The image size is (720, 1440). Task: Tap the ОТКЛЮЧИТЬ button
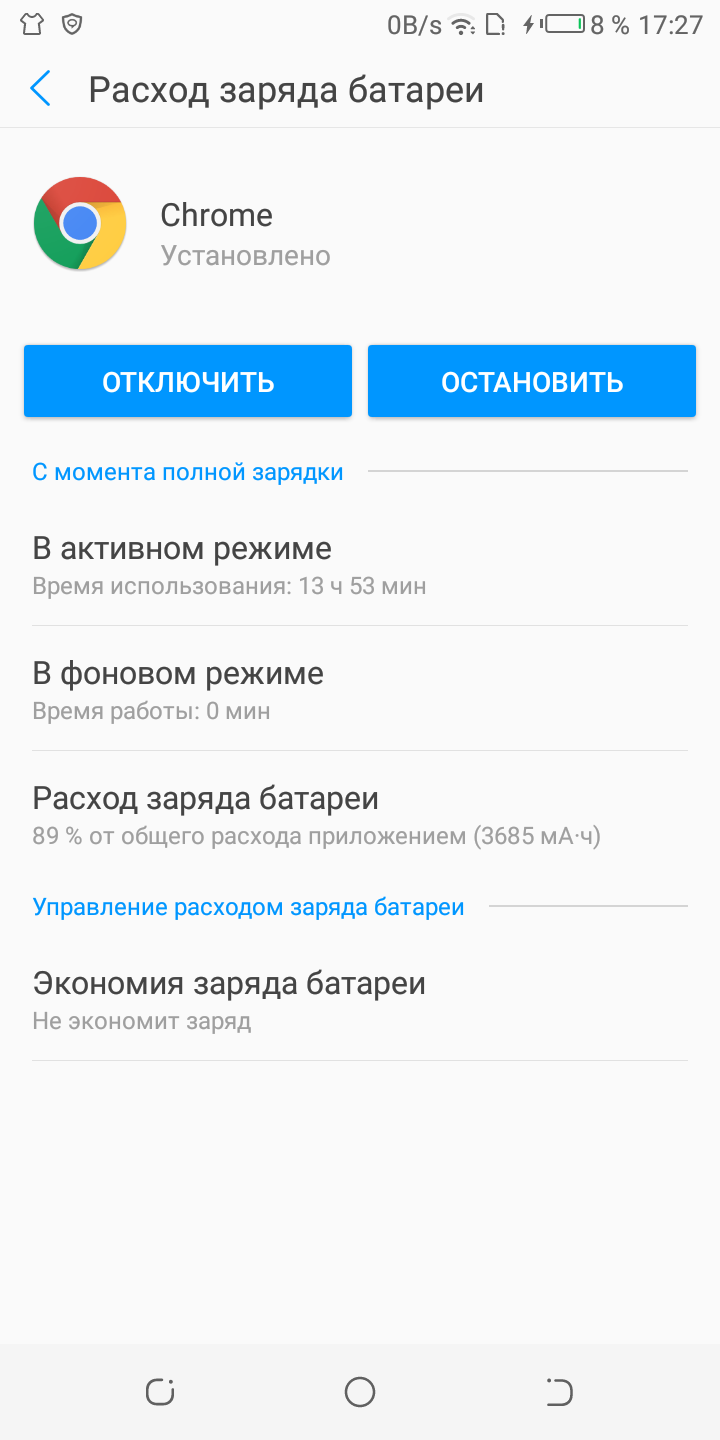coord(188,381)
